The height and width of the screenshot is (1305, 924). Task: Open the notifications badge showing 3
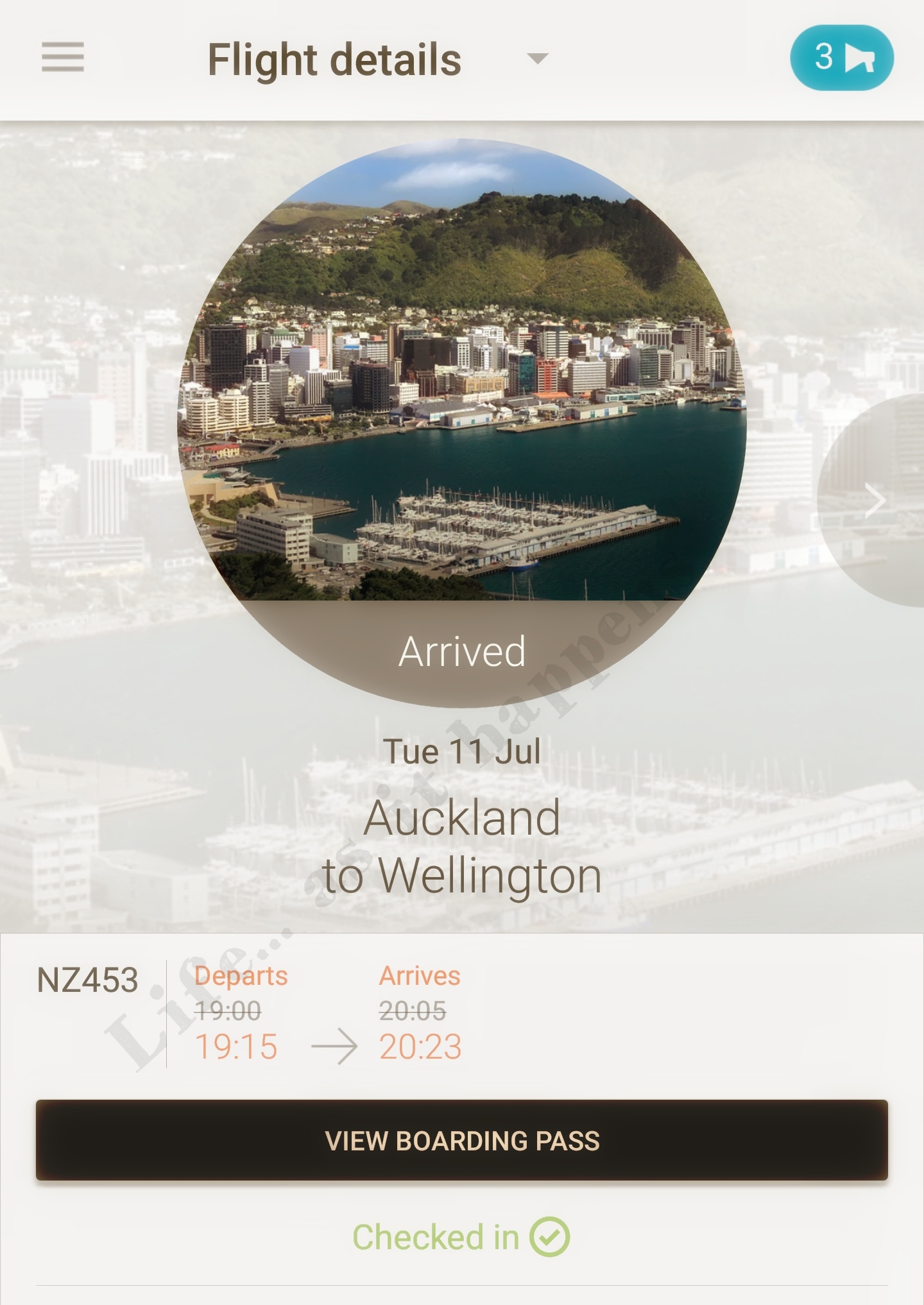click(x=841, y=58)
